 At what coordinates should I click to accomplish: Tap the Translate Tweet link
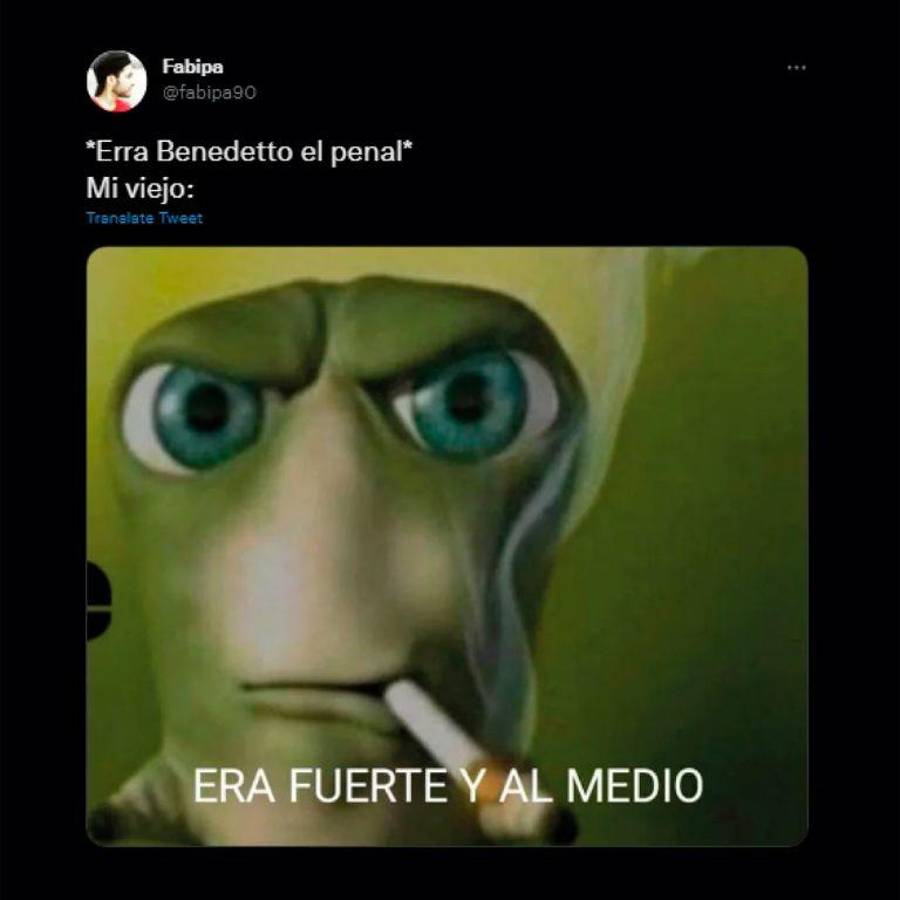click(144, 218)
